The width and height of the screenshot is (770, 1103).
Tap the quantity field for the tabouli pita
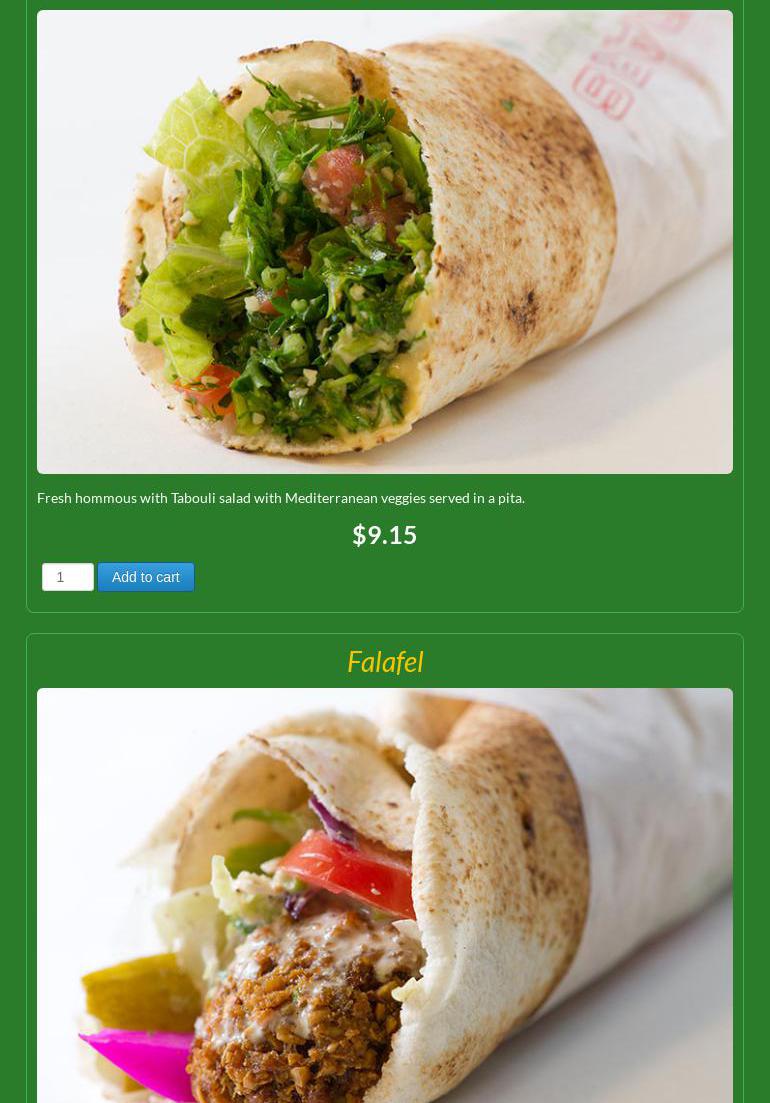click(67, 577)
